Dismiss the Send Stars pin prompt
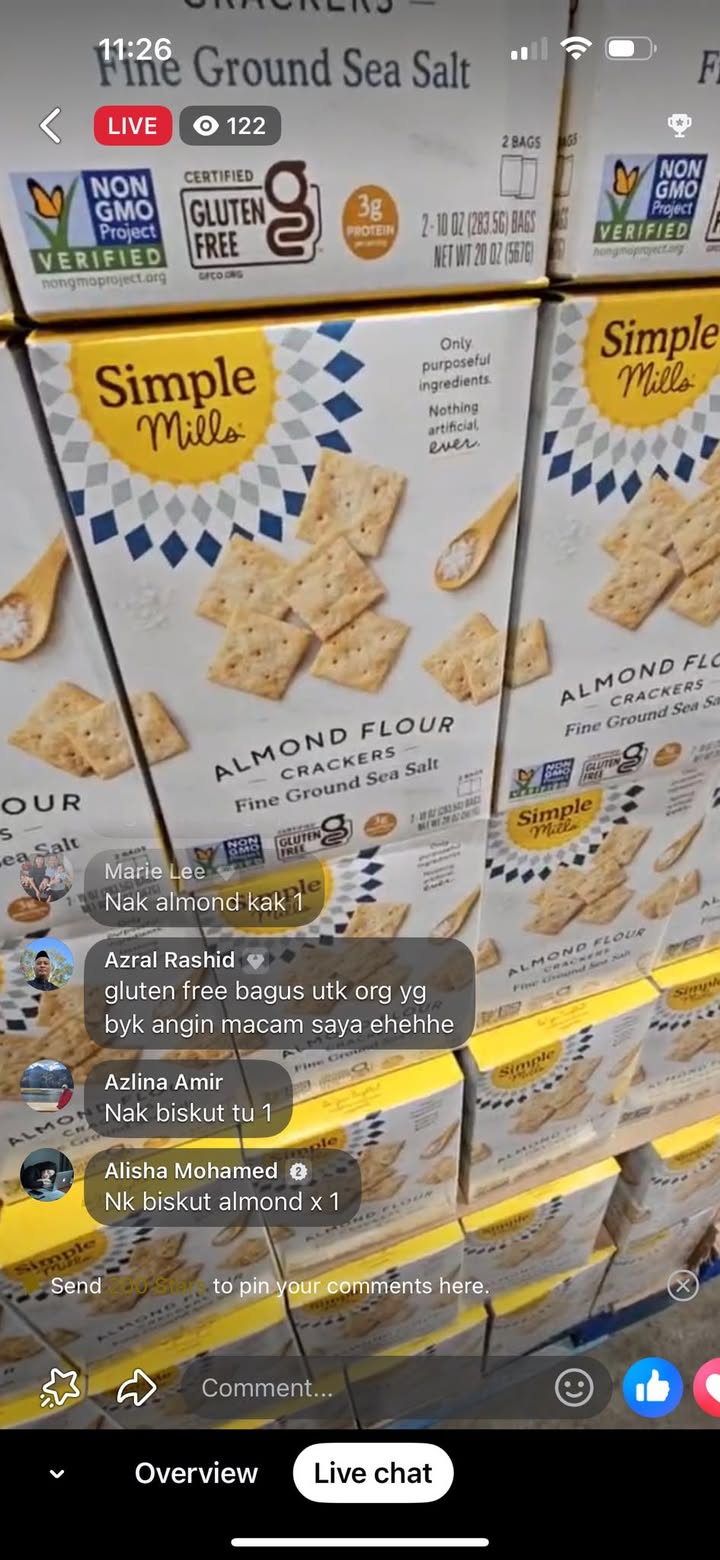This screenshot has width=720, height=1560. pyautogui.click(x=683, y=1285)
